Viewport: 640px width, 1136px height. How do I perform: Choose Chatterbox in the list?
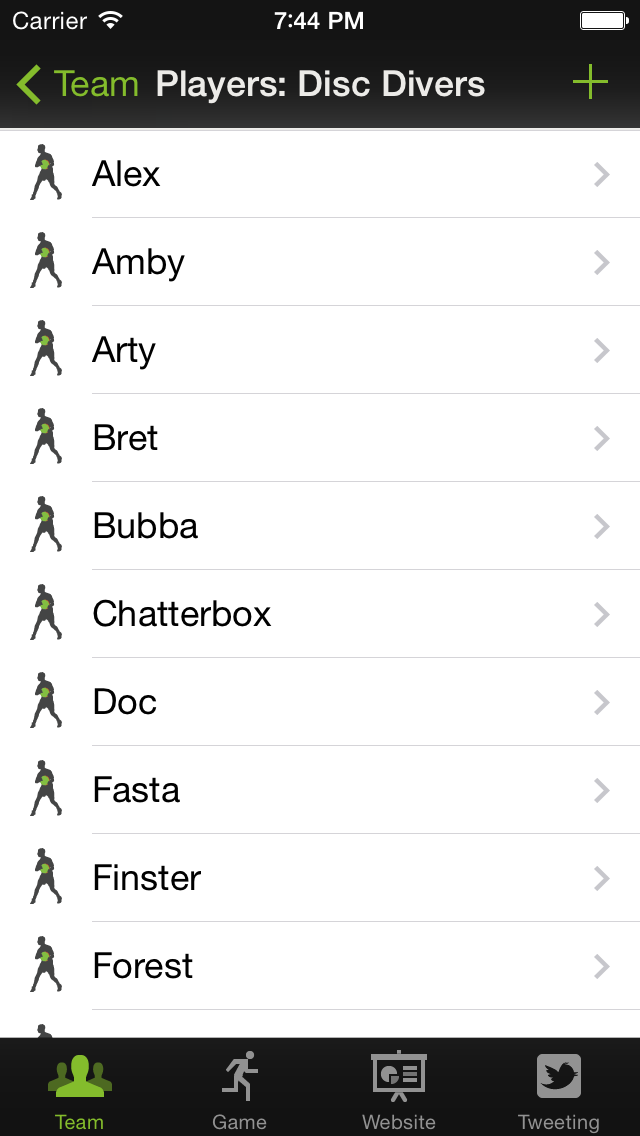(x=320, y=614)
